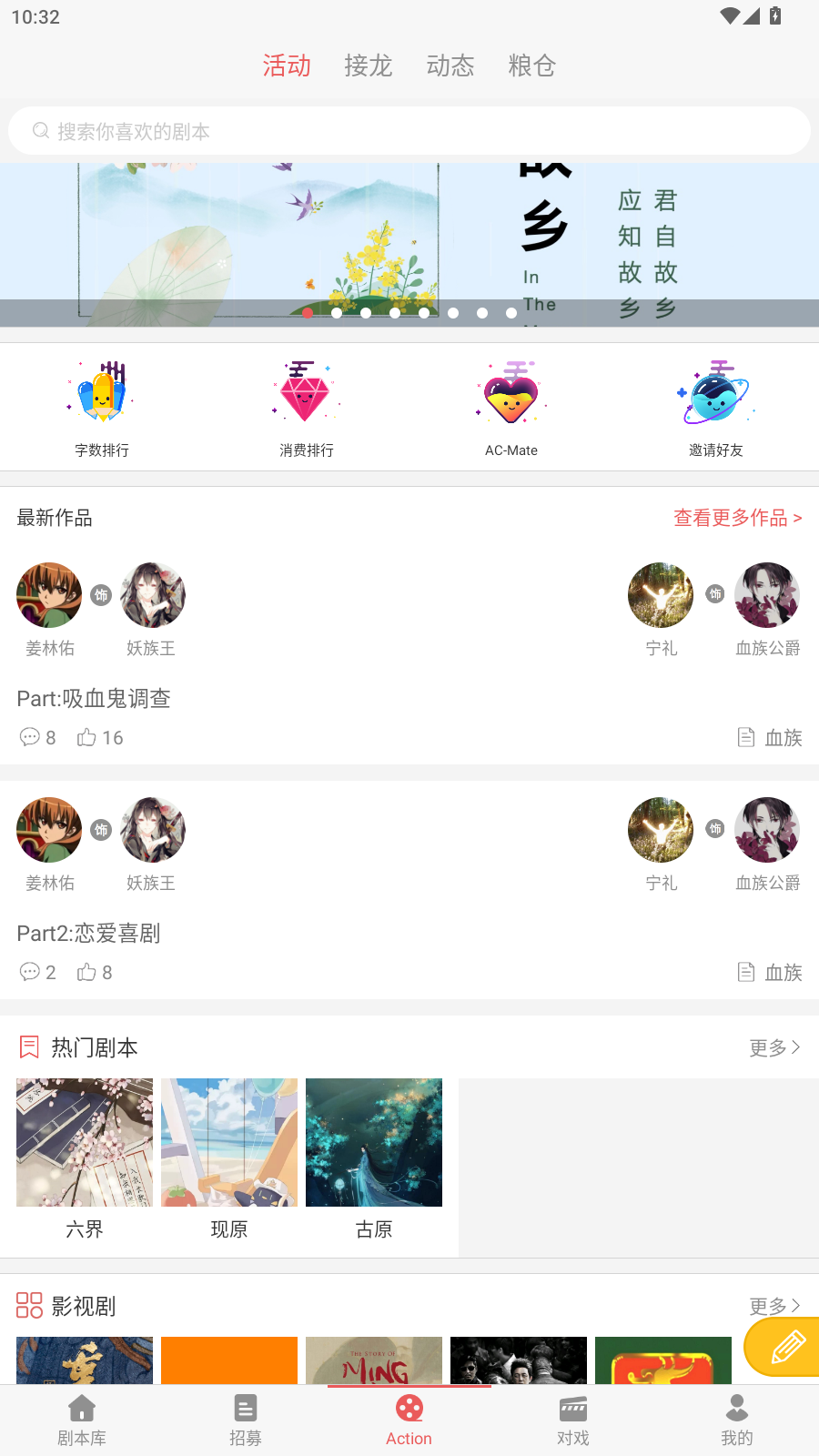
Task: Switch to the 接龙 top tab
Action: tap(368, 66)
